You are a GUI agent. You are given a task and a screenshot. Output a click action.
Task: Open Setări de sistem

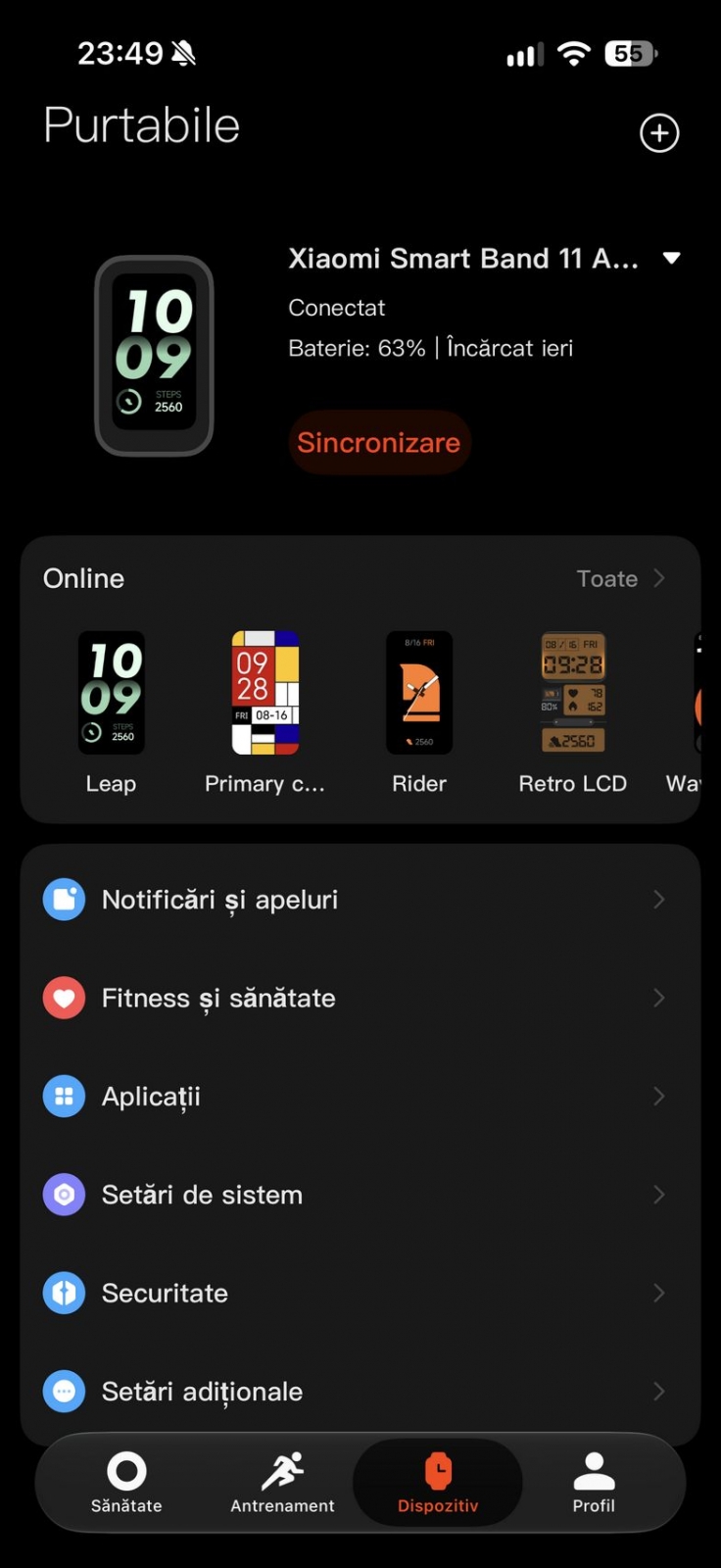point(360,1195)
